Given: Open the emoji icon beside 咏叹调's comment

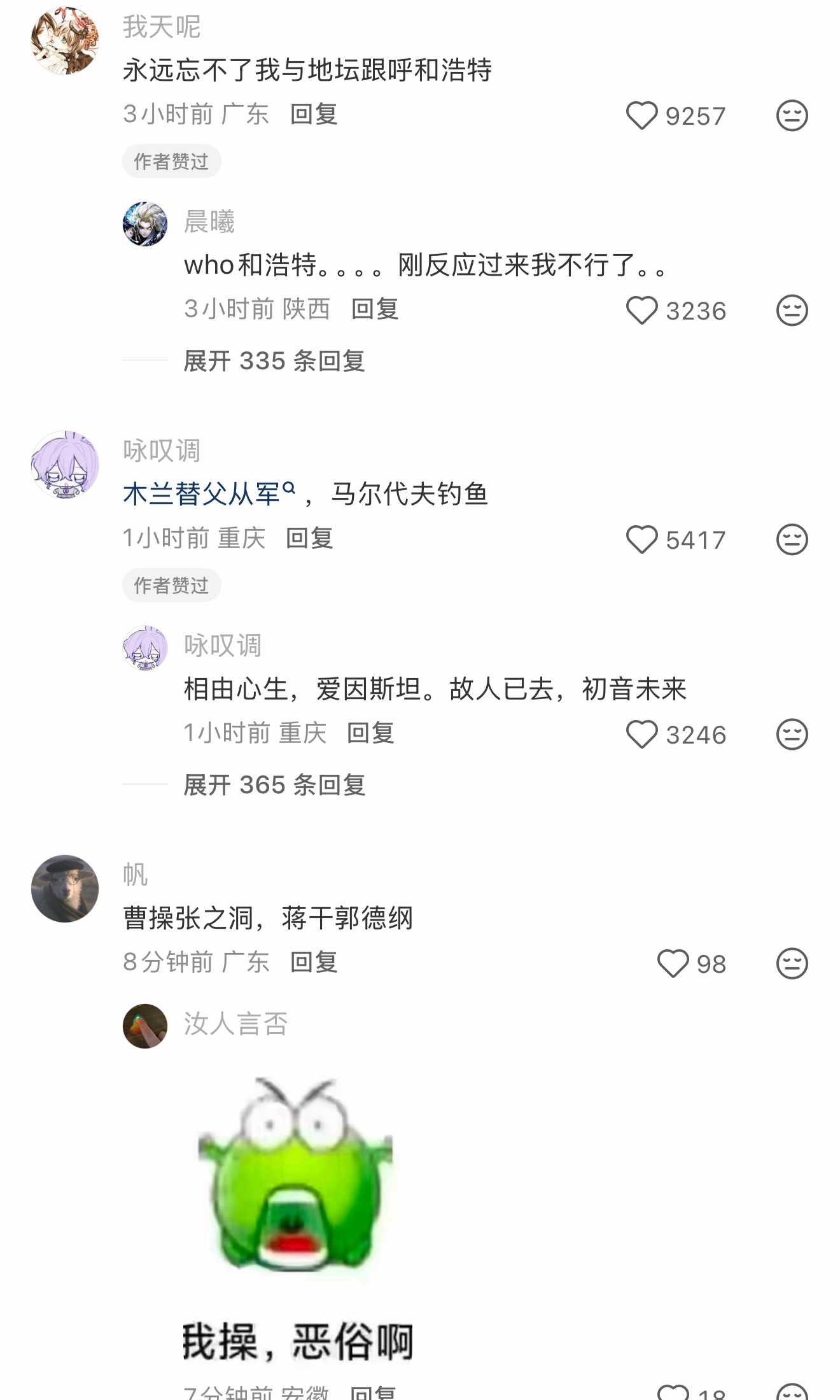Looking at the screenshot, I should pyautogui.click(x=791, y=540).
